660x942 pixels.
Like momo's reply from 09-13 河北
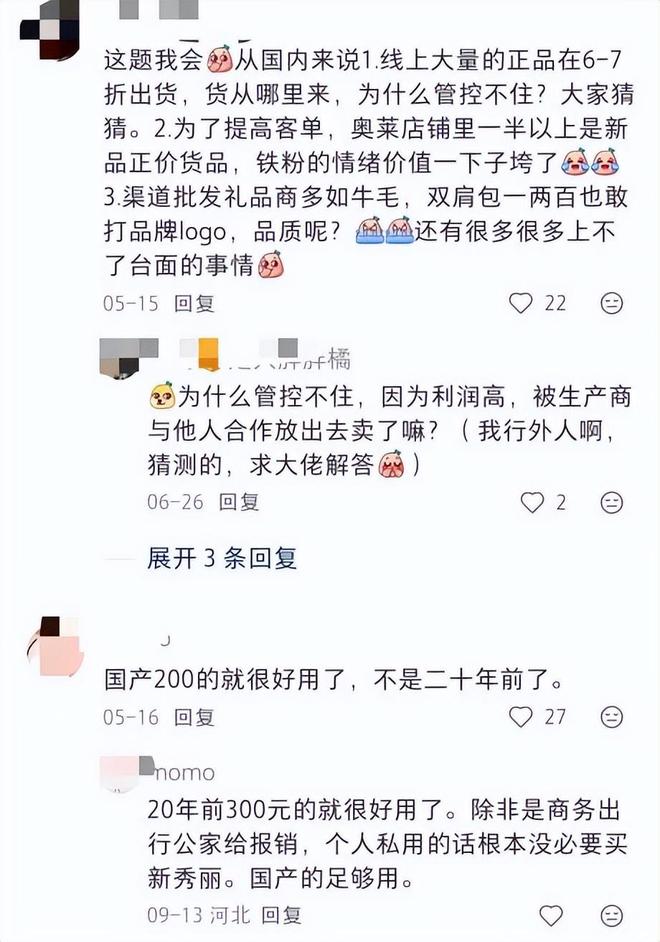pyautogui.click(x=551, y=915)
